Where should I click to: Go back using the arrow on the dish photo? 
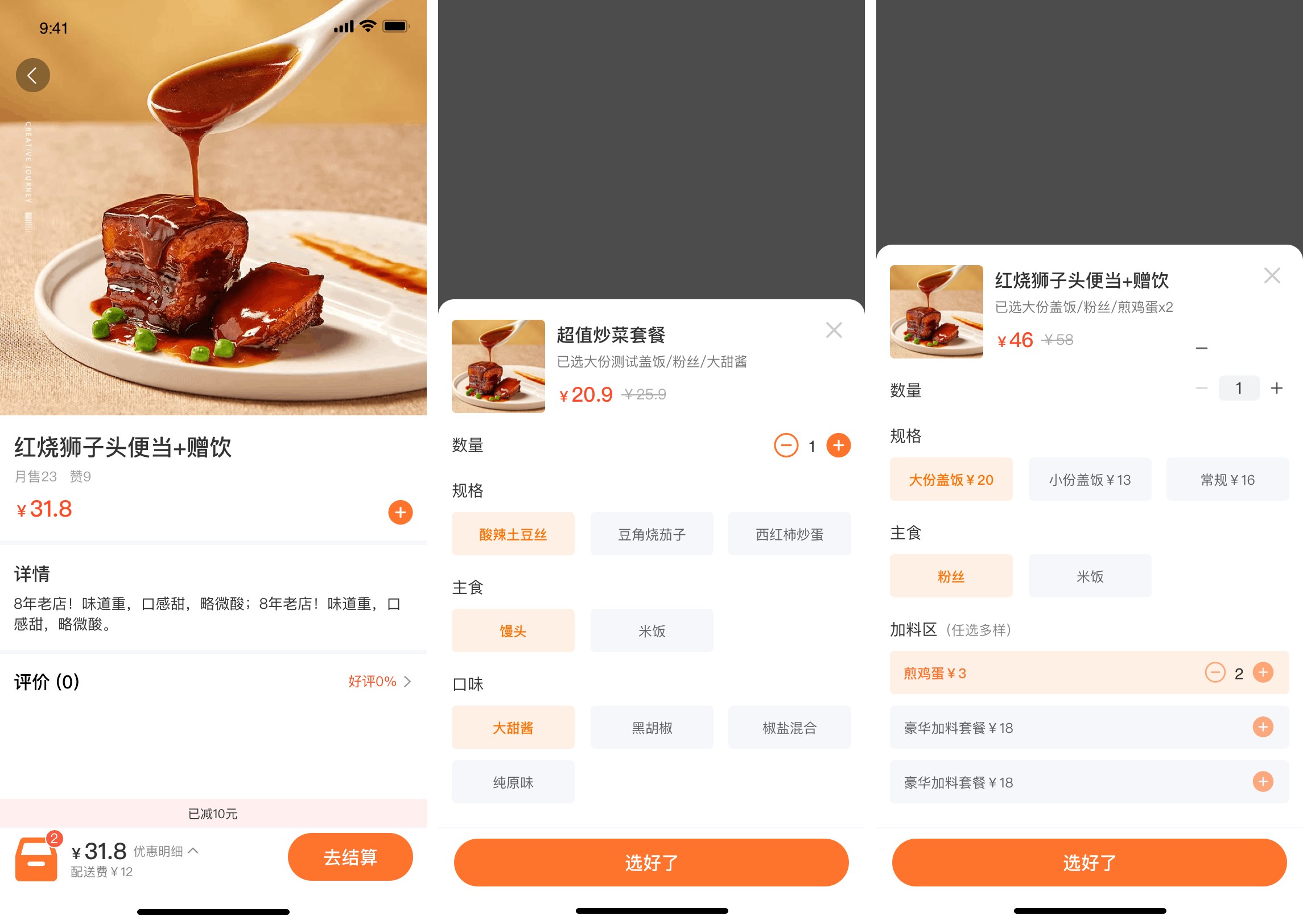pyautogui.click(x=33, y=75)
